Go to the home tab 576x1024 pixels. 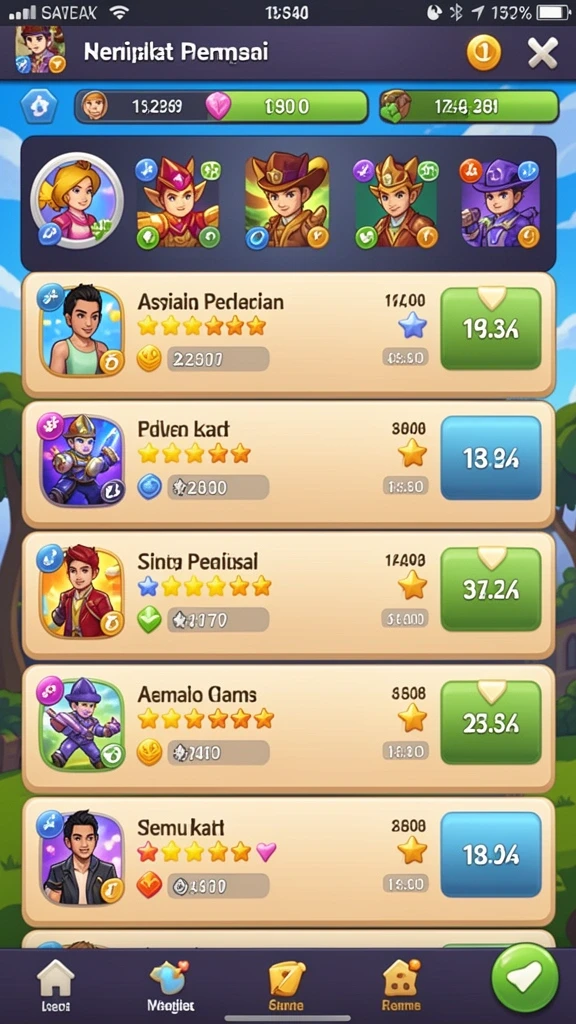click(x=56, y=985)
